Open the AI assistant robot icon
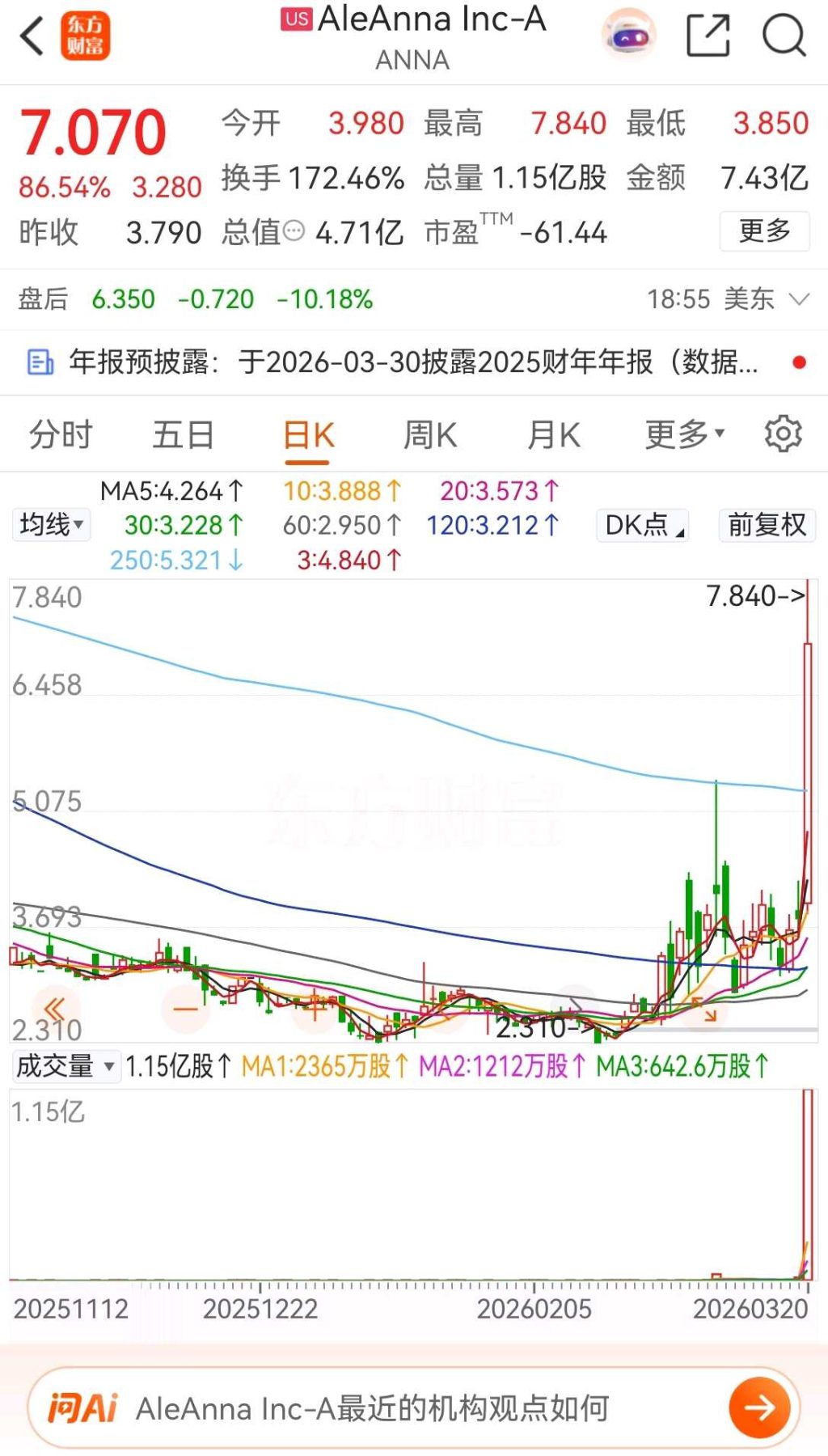This screenshot has height=1456, width=828. (x=628, y=36)
